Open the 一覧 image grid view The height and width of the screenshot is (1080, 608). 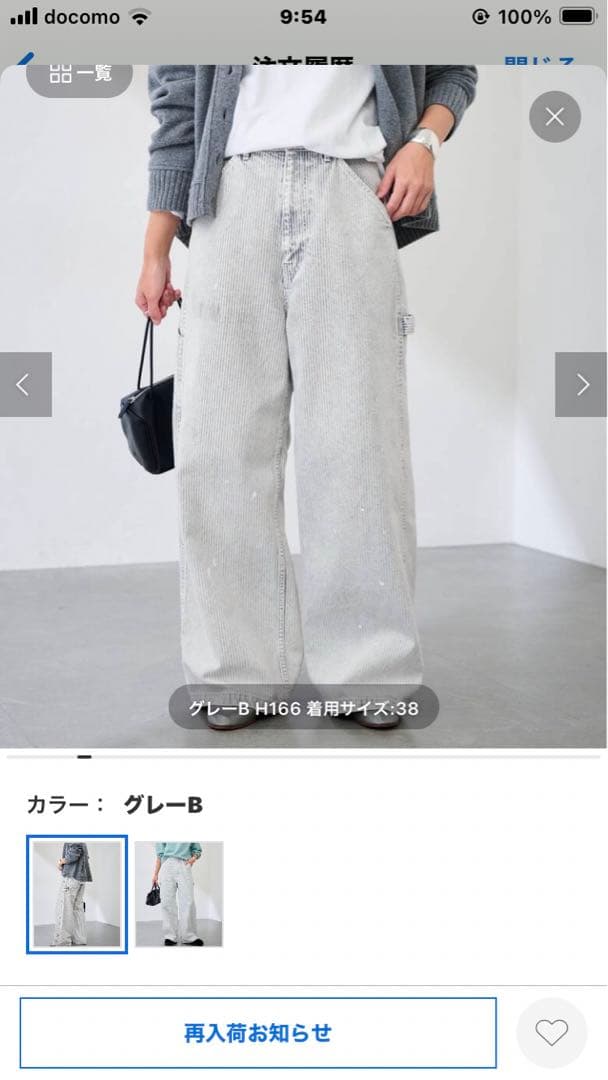(x=79, y=75)
